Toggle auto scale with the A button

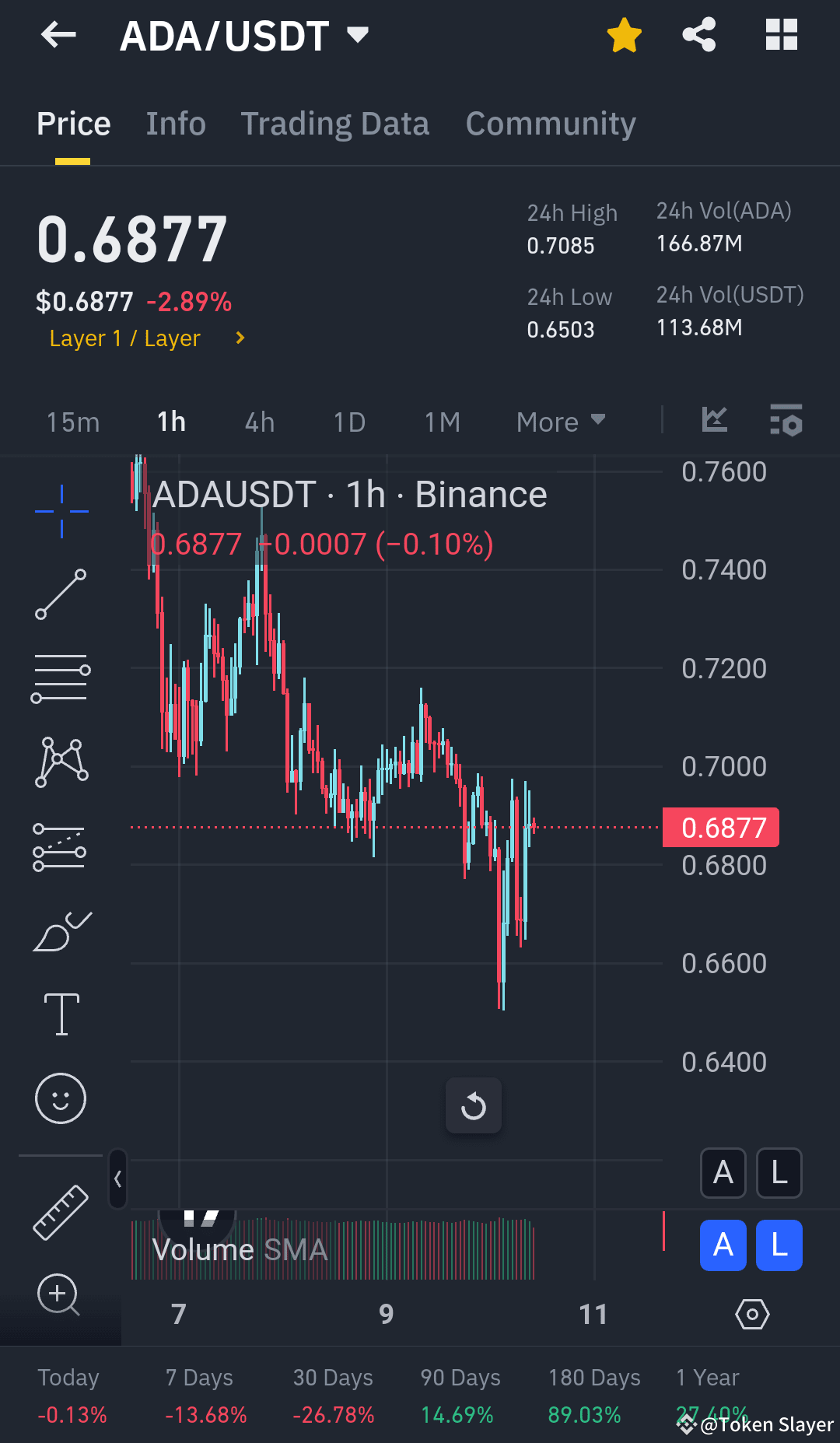click(723, 1173)
